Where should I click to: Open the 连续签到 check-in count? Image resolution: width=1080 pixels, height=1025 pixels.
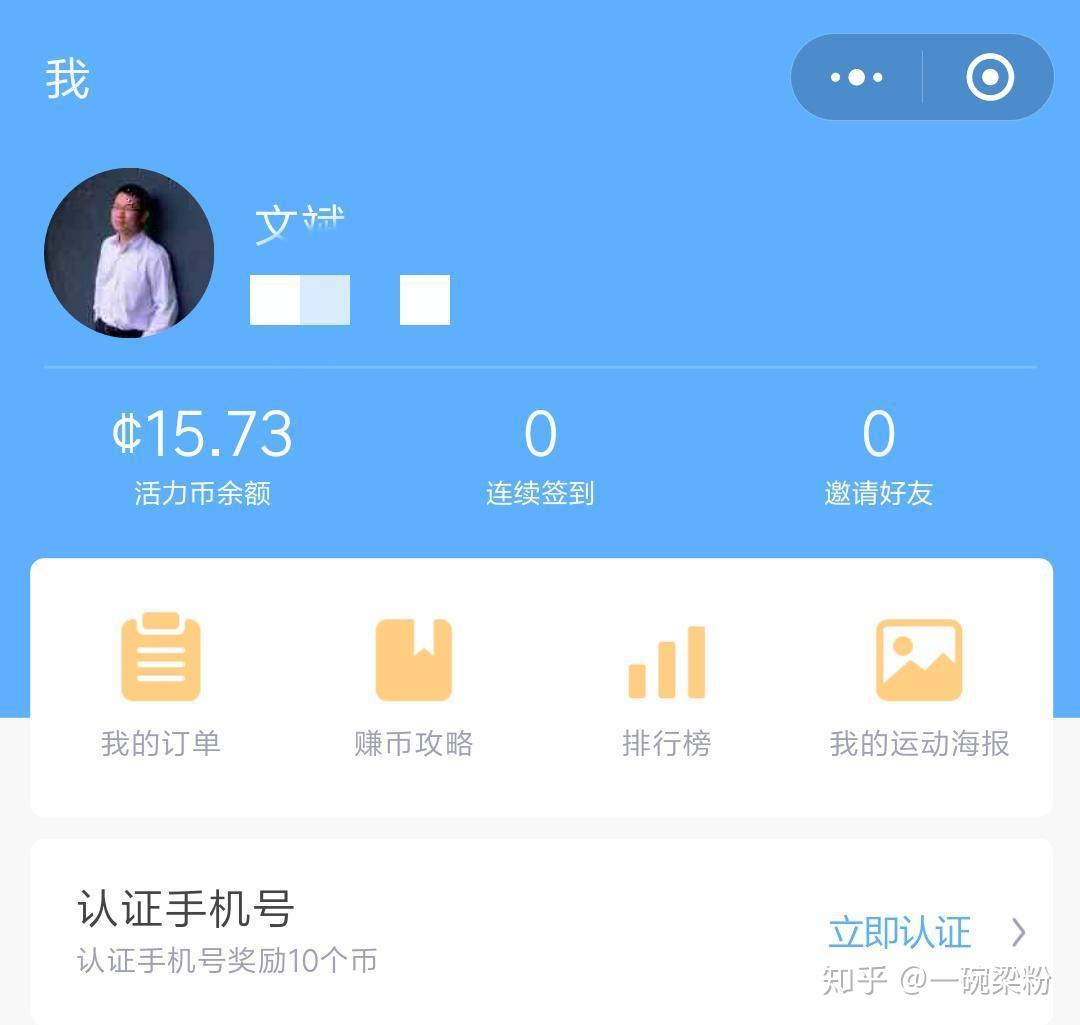tap(540, 455)
